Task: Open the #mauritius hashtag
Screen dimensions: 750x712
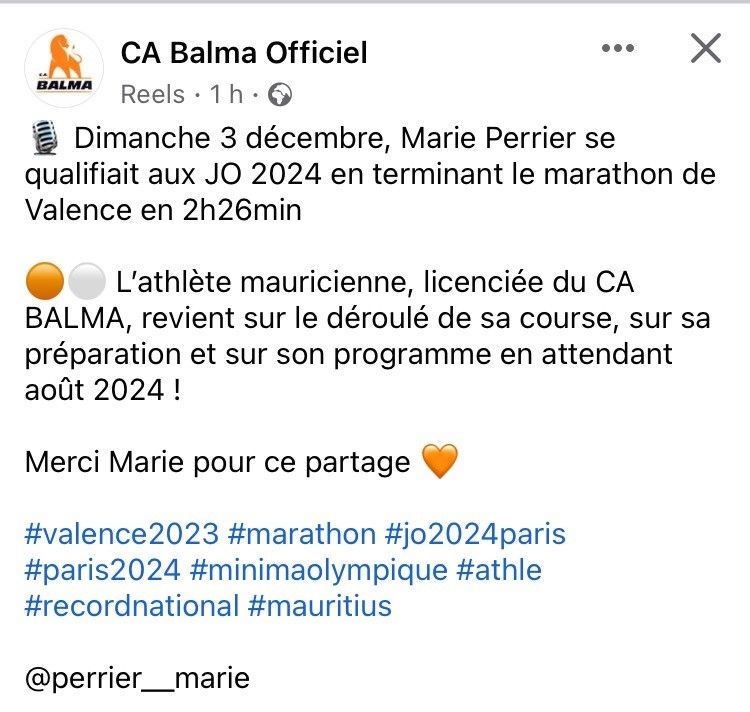Action: [321, 605]
